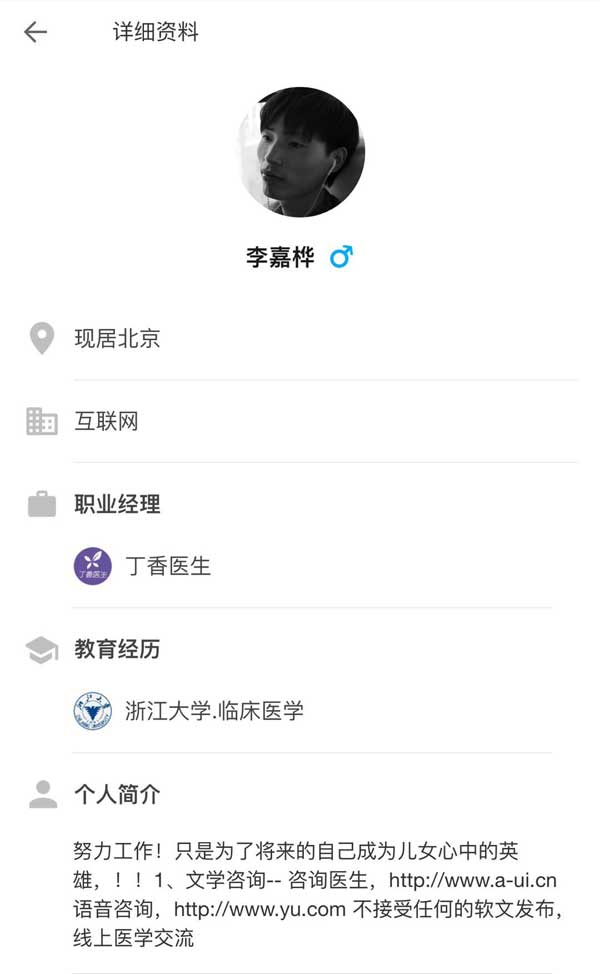View 李嘉桦's profile photo
The height and width of the screenshot is (974, 600).
(x=300, y=152)
